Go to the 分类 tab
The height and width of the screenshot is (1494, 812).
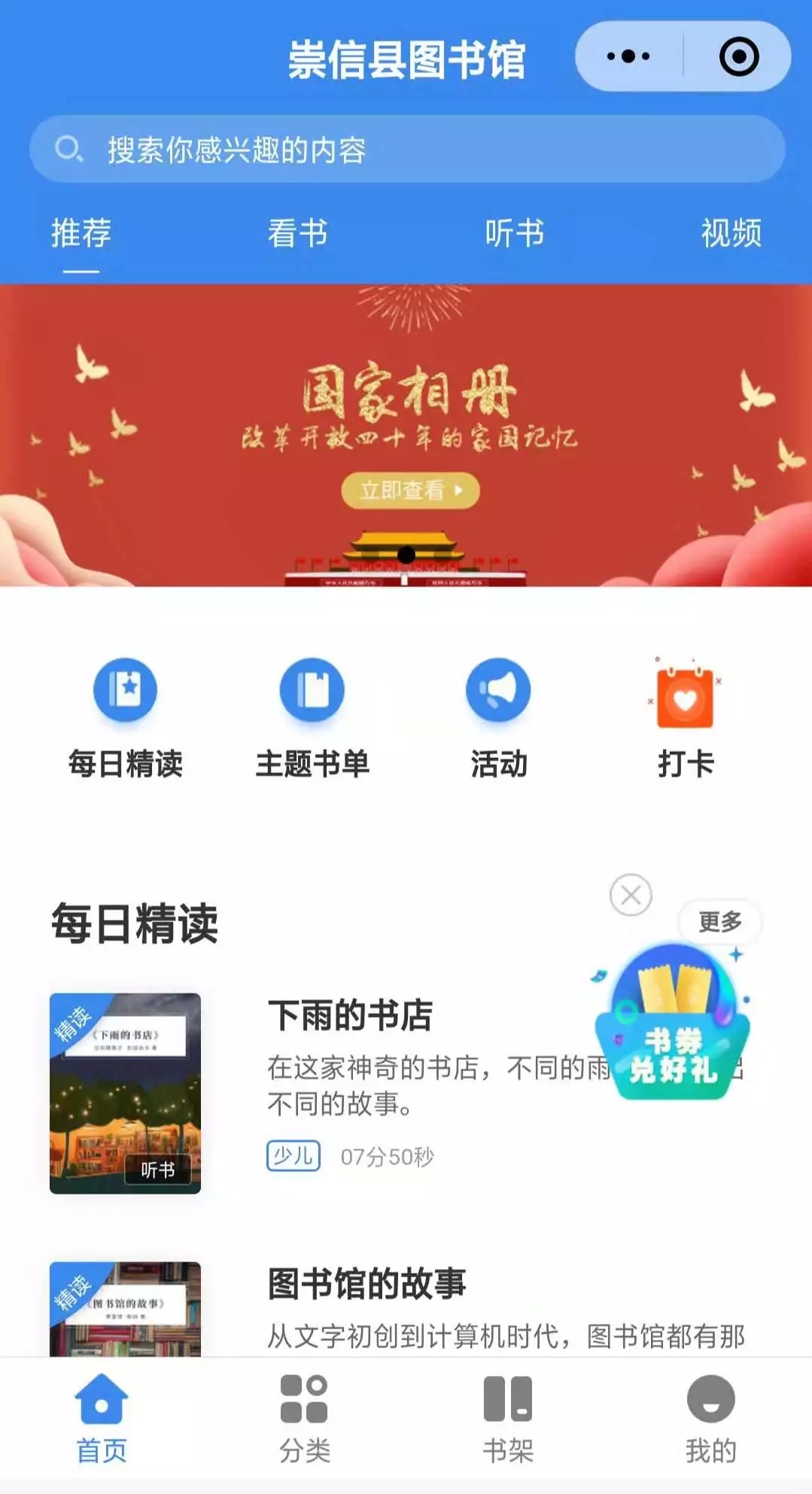[x=304, y=1419]
